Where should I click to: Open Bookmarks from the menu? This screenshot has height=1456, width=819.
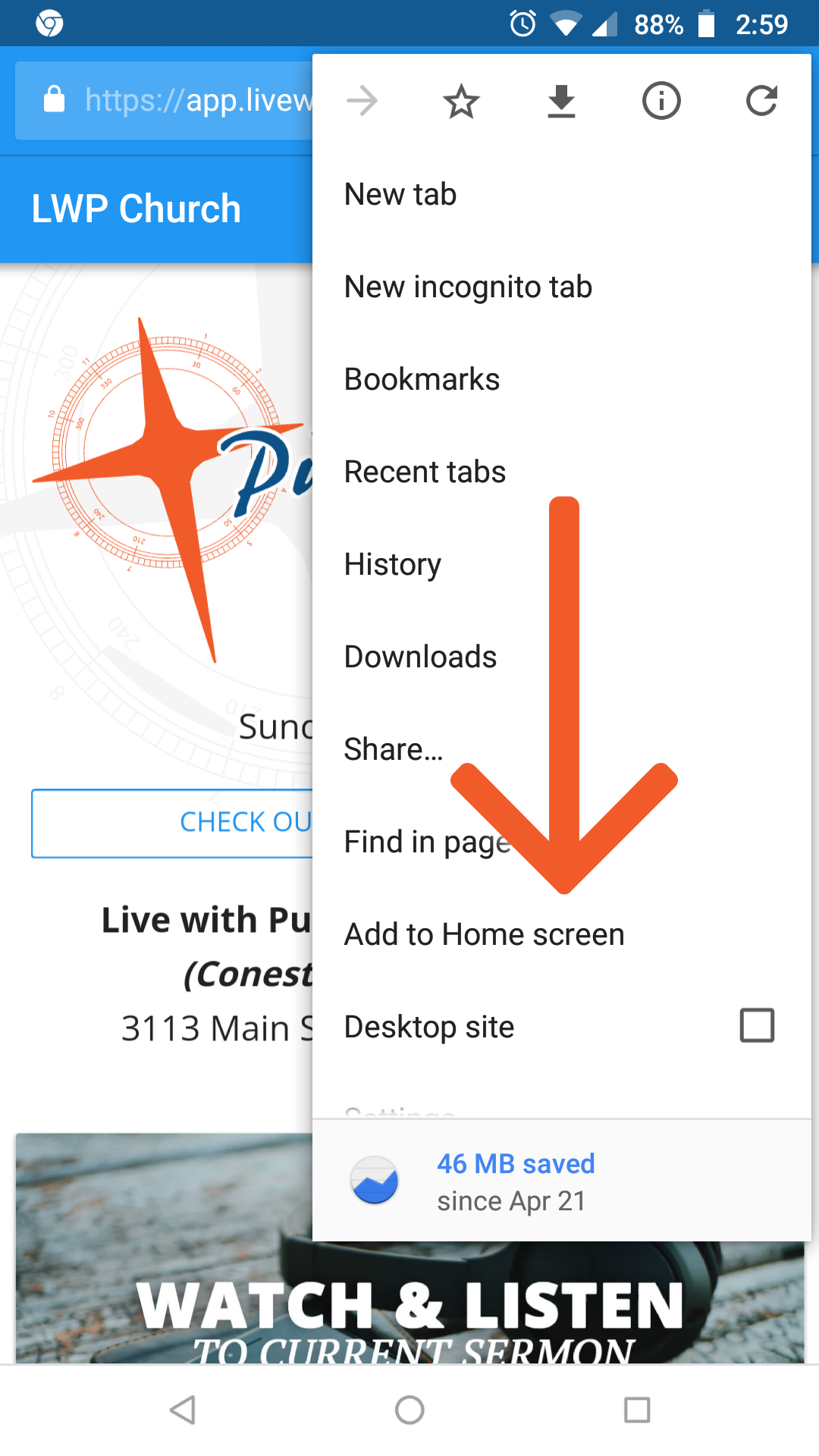pyautogui.click(x=562, y=379)
